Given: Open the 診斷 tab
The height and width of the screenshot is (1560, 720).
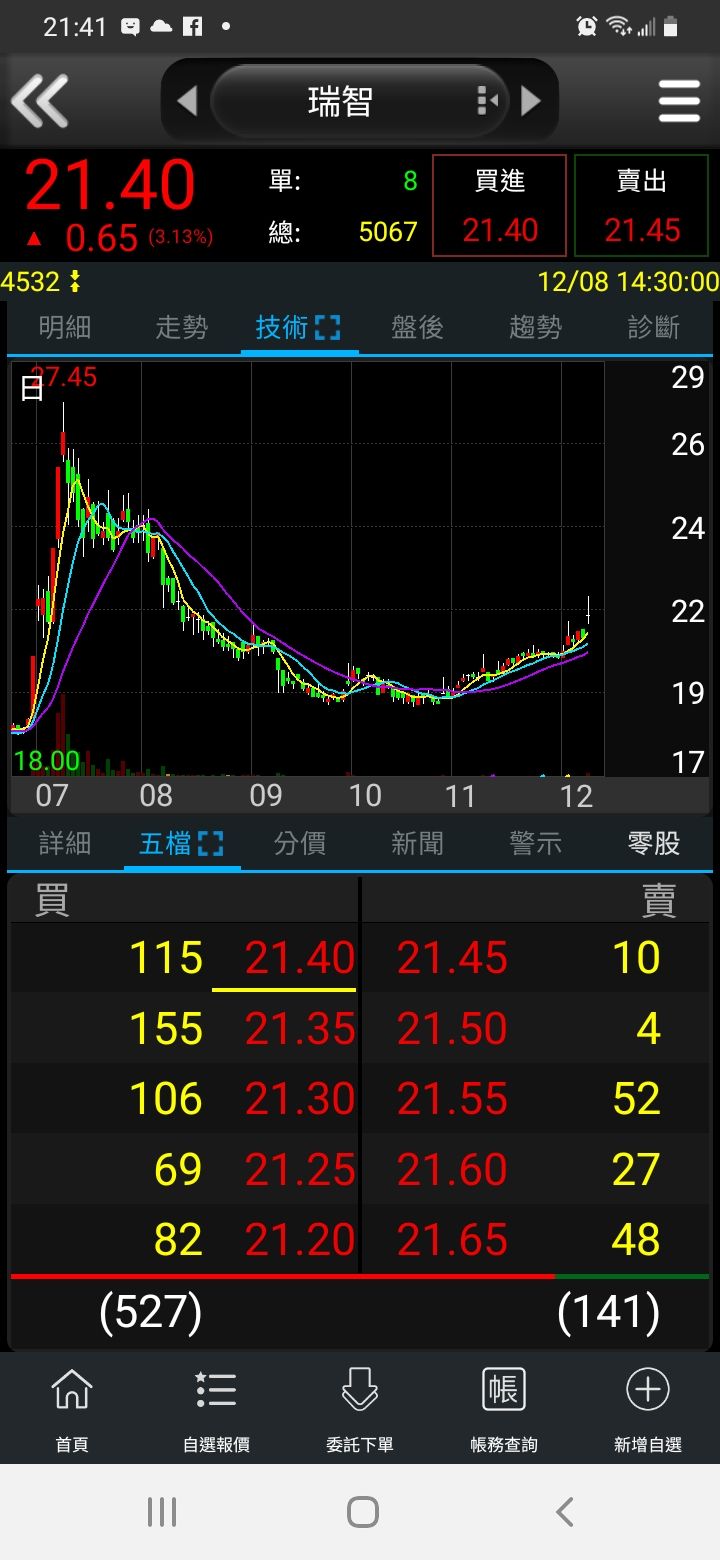Looking at the screenshot, I should (x=653, y=327).
